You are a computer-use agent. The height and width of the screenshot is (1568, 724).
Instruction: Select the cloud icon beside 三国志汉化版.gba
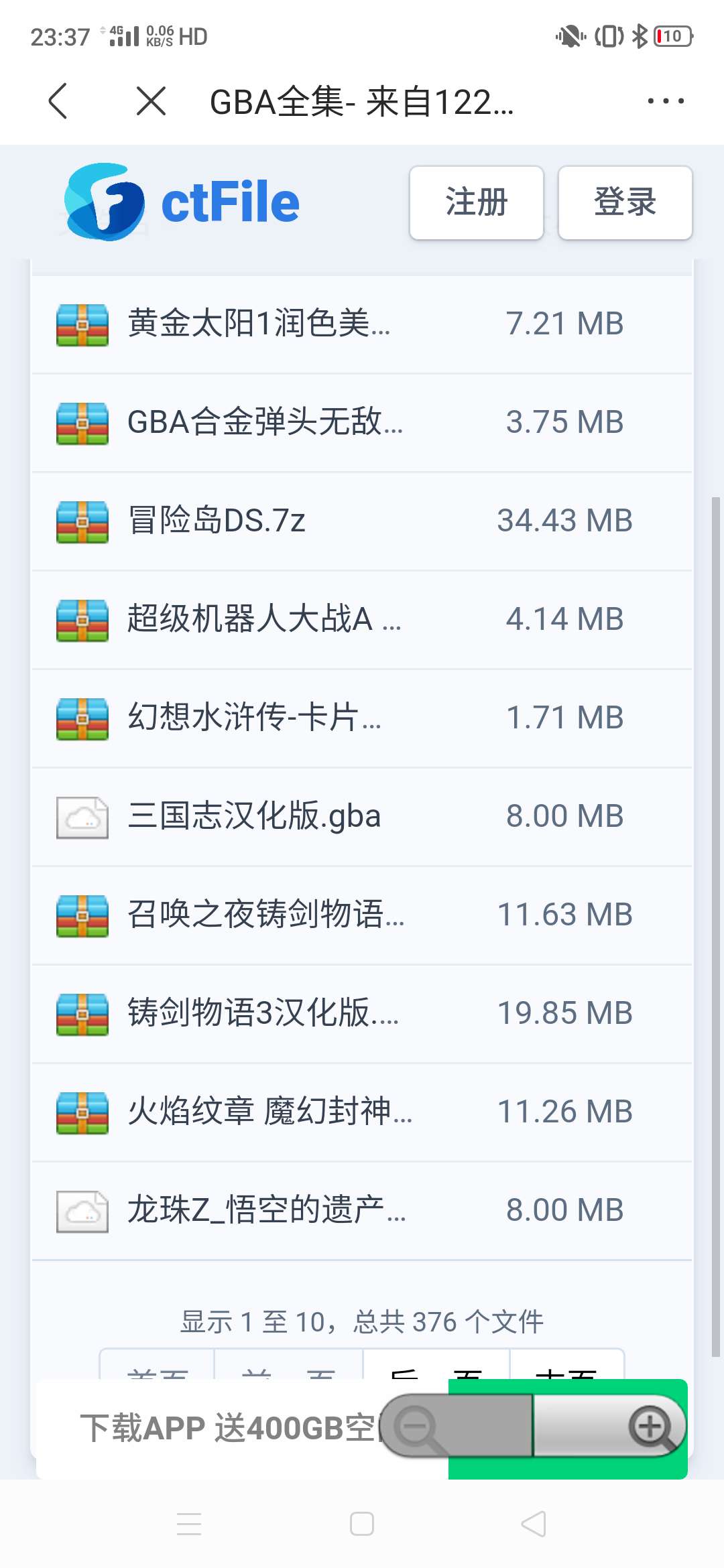tap(82, 815)
